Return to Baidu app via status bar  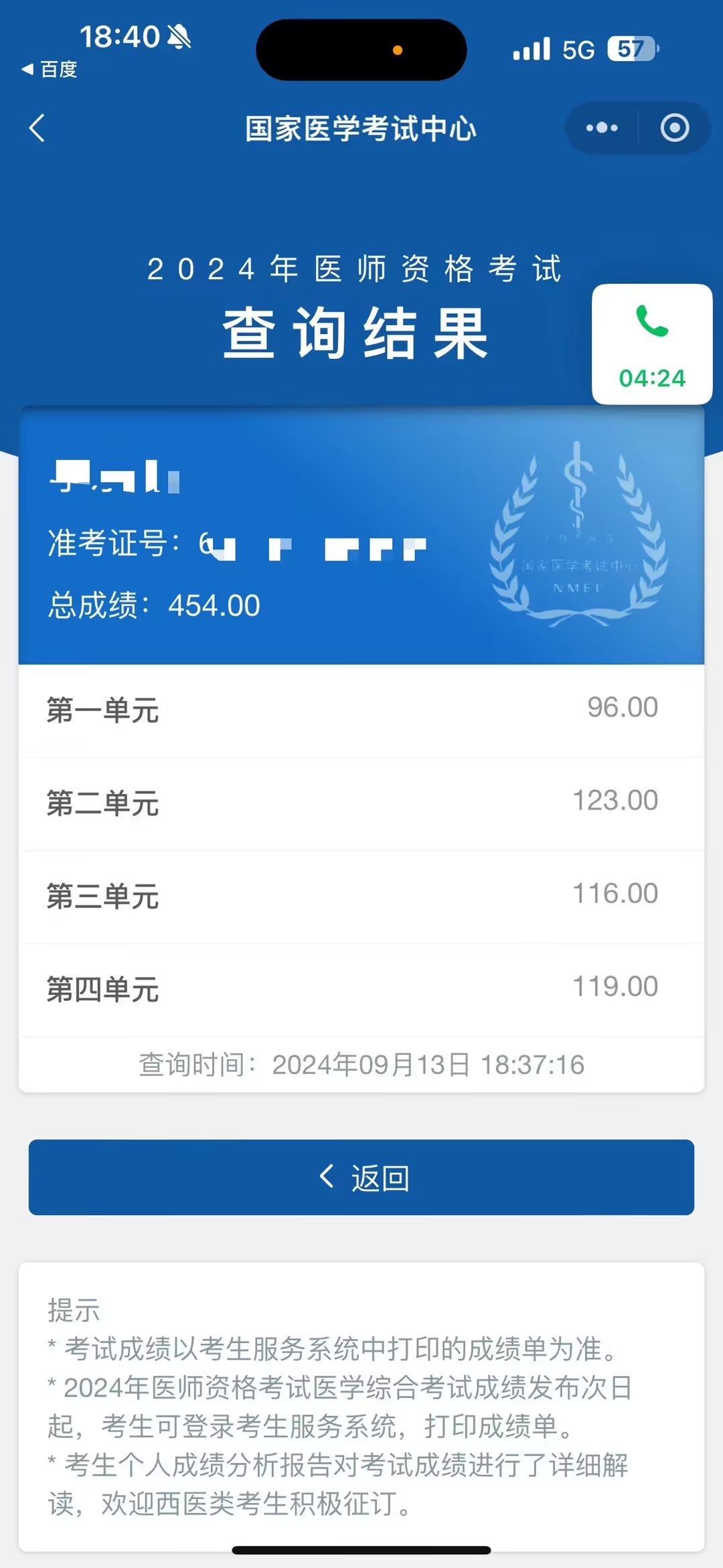pyautogui.click(x=50, y=70)
